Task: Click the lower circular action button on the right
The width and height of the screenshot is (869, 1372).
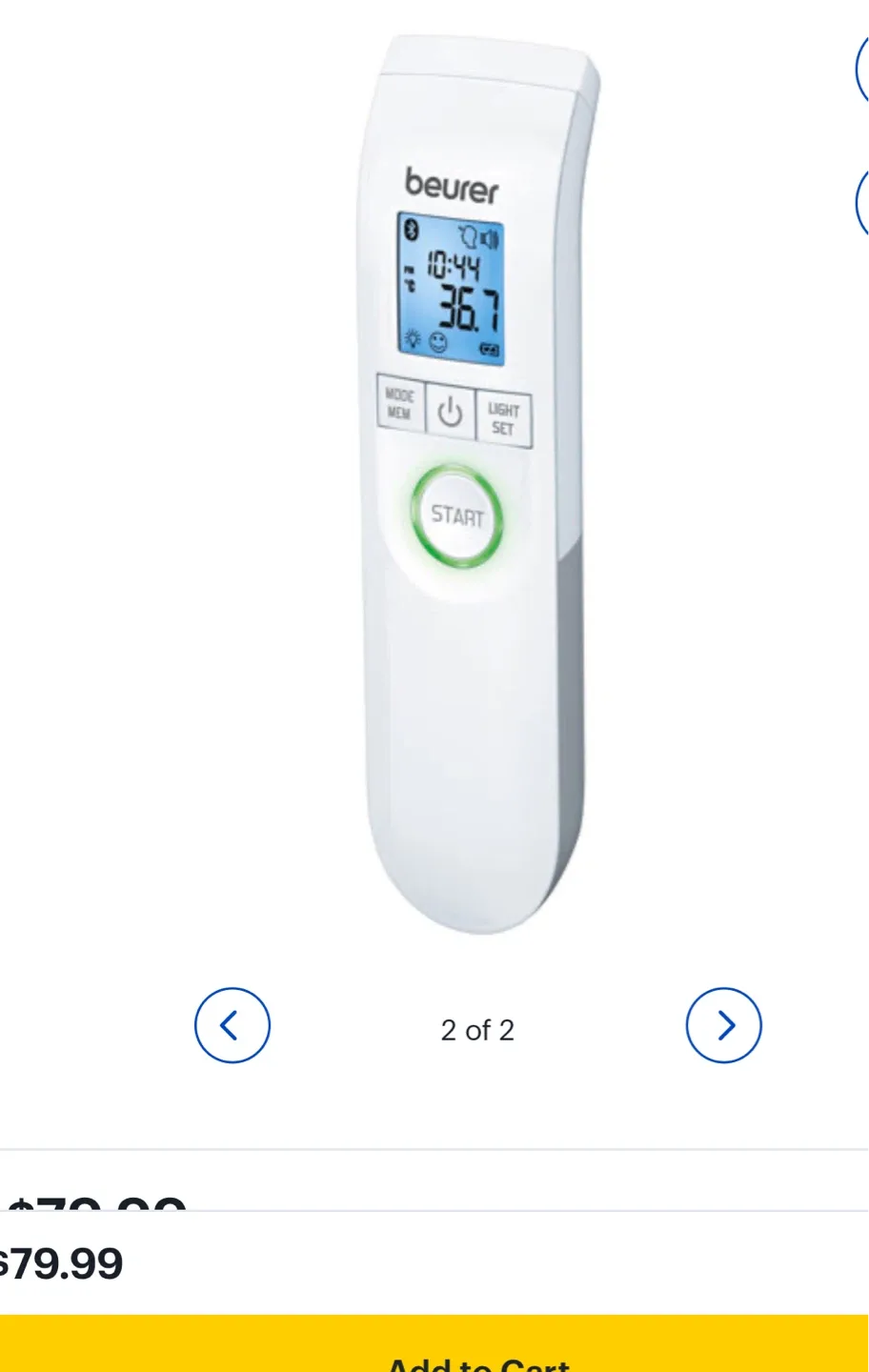Action: [863, 202]
